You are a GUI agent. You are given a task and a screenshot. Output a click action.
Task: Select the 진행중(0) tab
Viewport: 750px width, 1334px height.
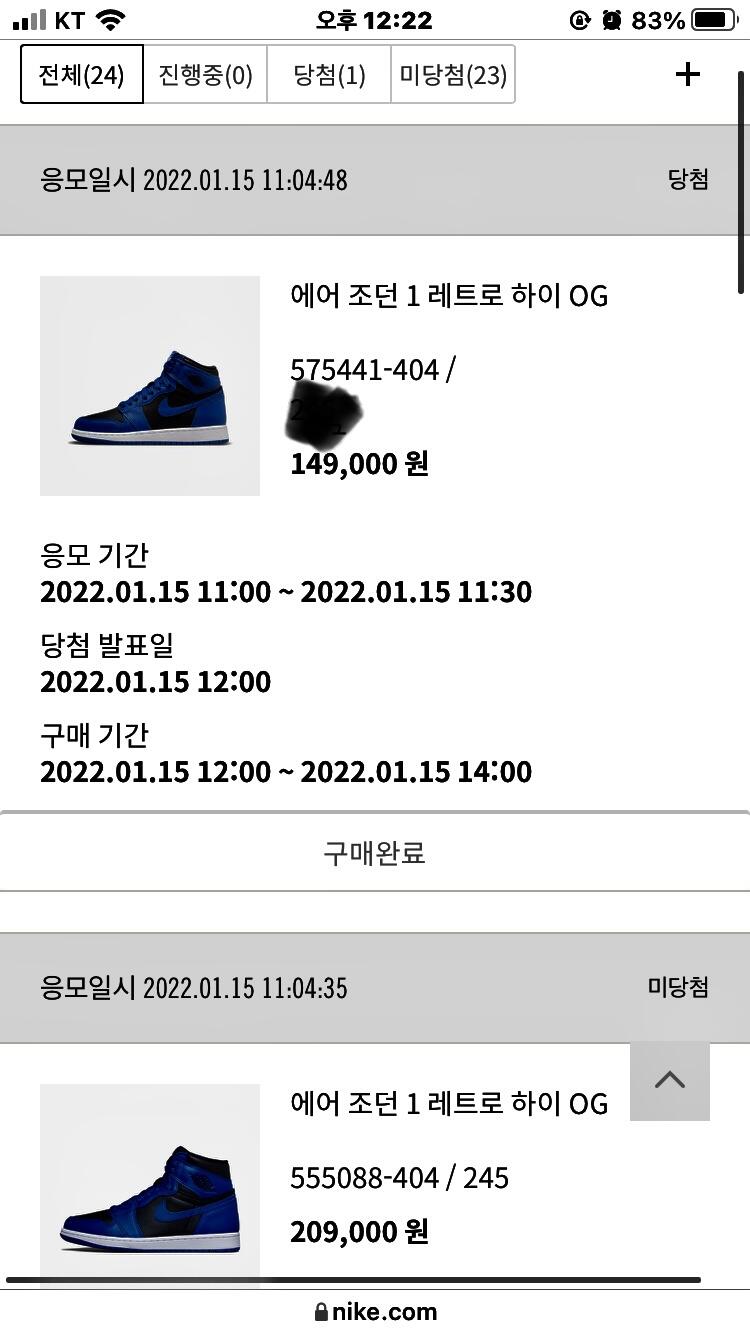(205, 75)
